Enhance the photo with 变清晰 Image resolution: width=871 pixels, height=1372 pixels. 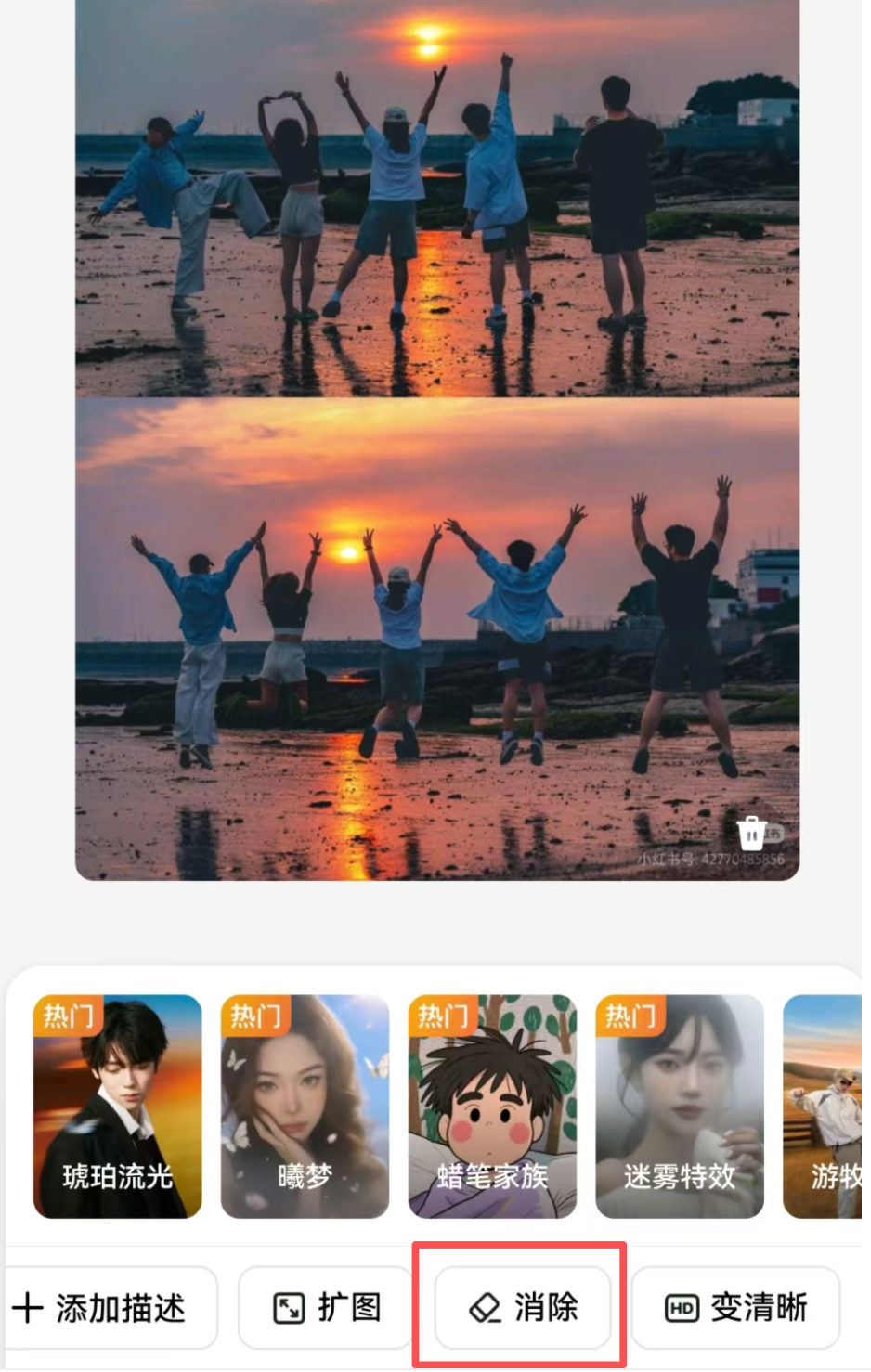click(736, 1307)
